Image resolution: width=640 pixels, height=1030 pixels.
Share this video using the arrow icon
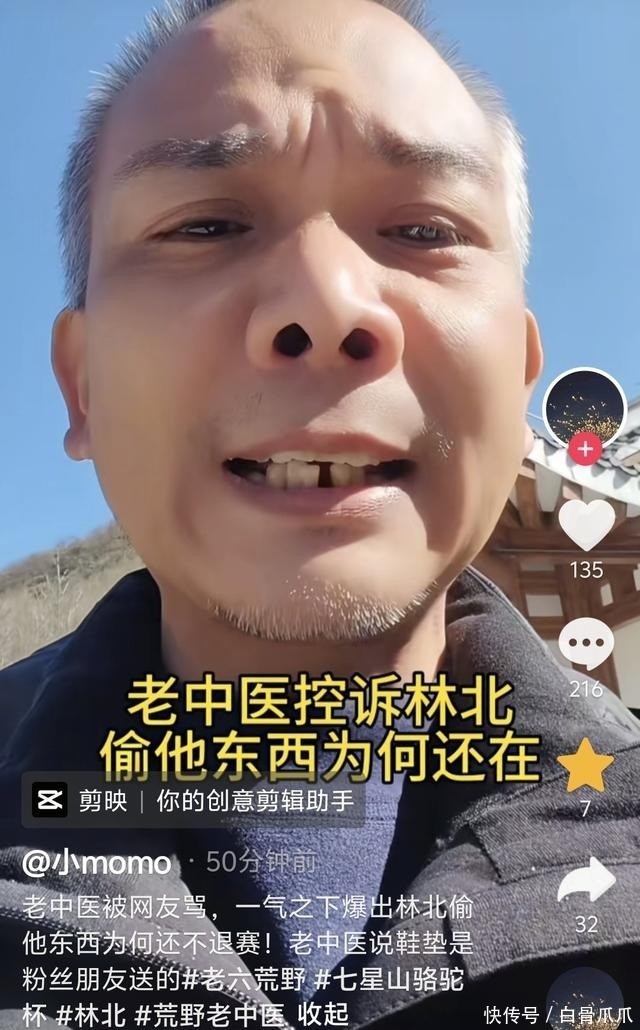[x=585, y=881]
